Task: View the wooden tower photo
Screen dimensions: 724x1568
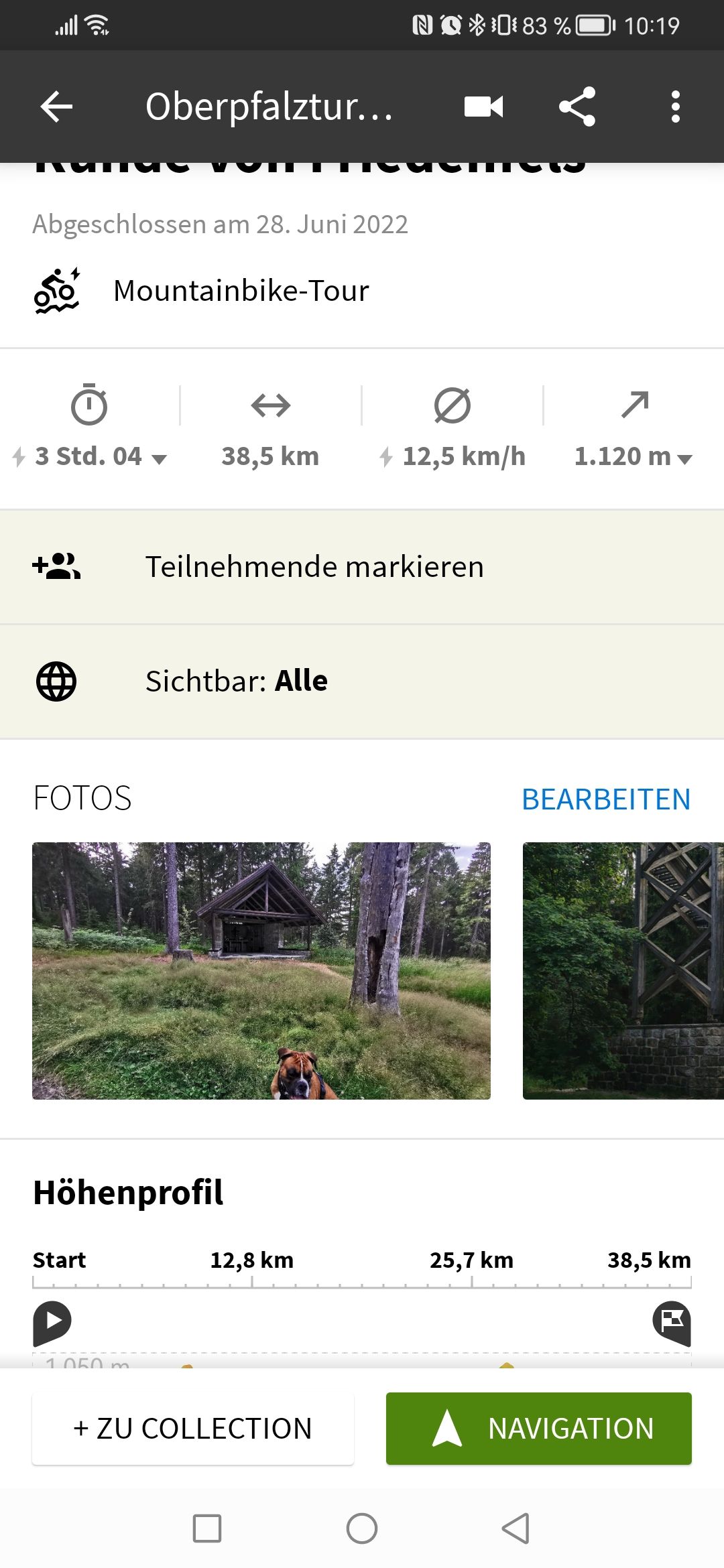Action: point(623,970)
